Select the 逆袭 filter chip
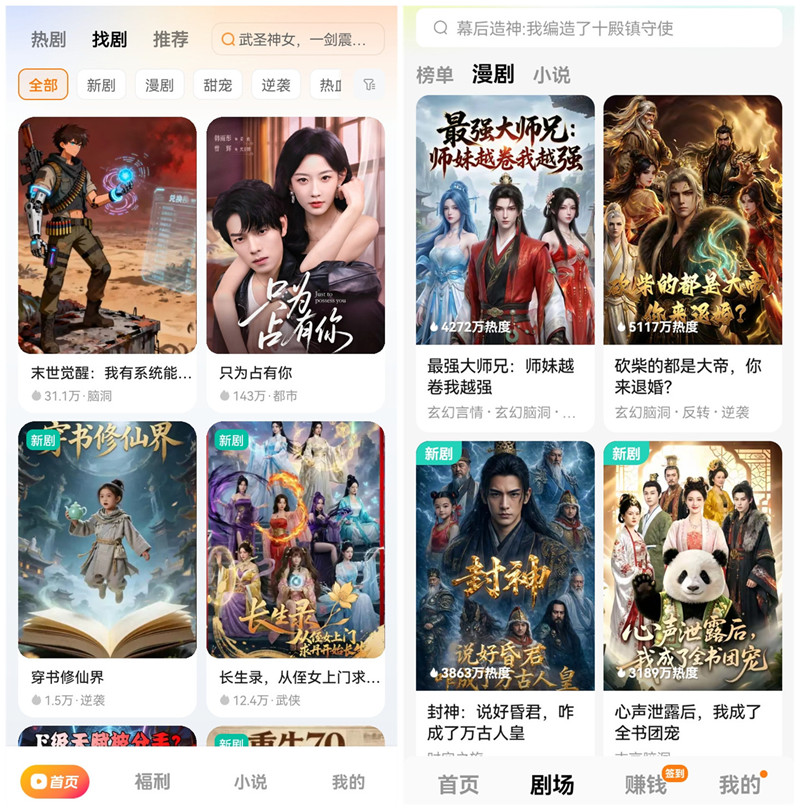Image resolution: width=800 pixels, height=810 pixels. (275, 85)
